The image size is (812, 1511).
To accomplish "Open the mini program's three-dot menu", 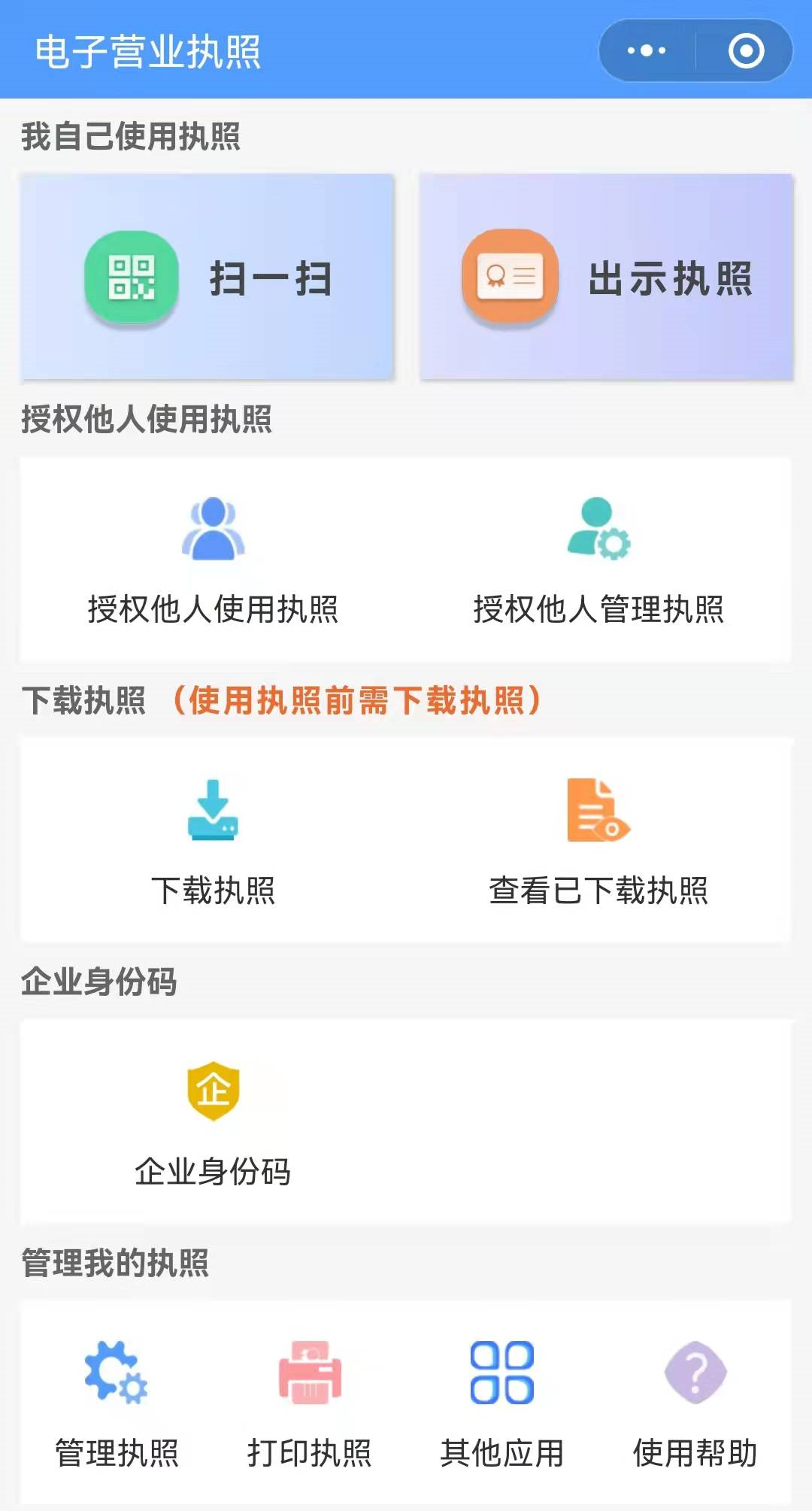I will coord(647,51).
